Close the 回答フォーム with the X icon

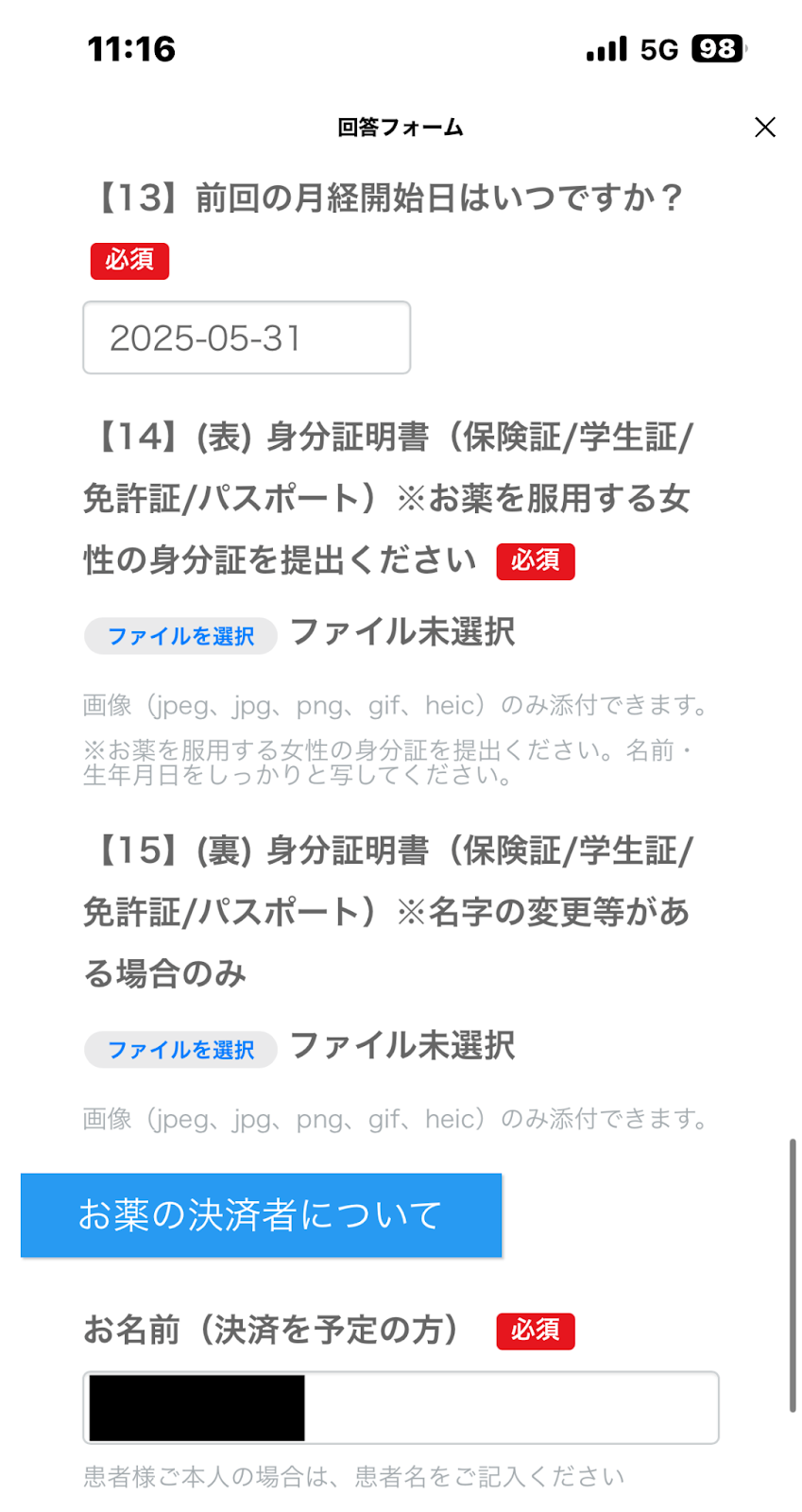pyautogui.click(x=764, y=128)
